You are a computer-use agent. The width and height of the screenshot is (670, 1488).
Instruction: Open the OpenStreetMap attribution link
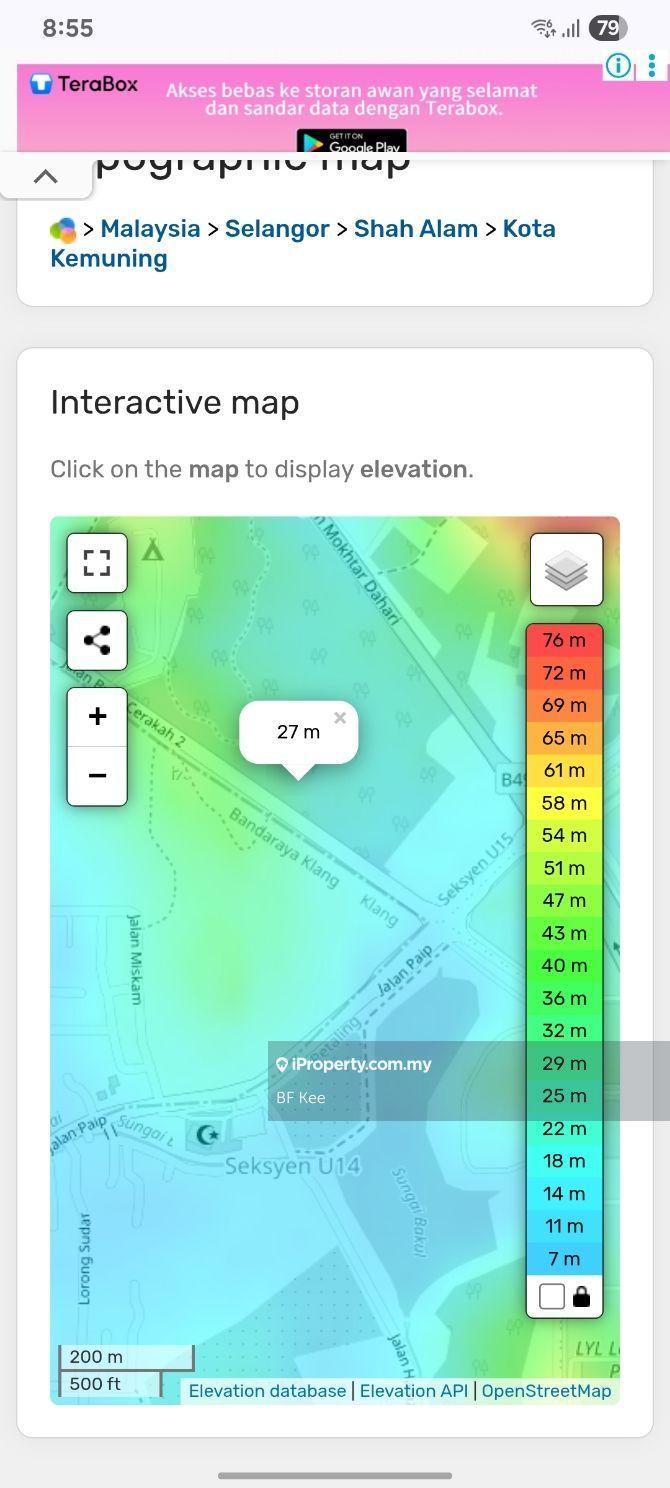[546, 1391]
